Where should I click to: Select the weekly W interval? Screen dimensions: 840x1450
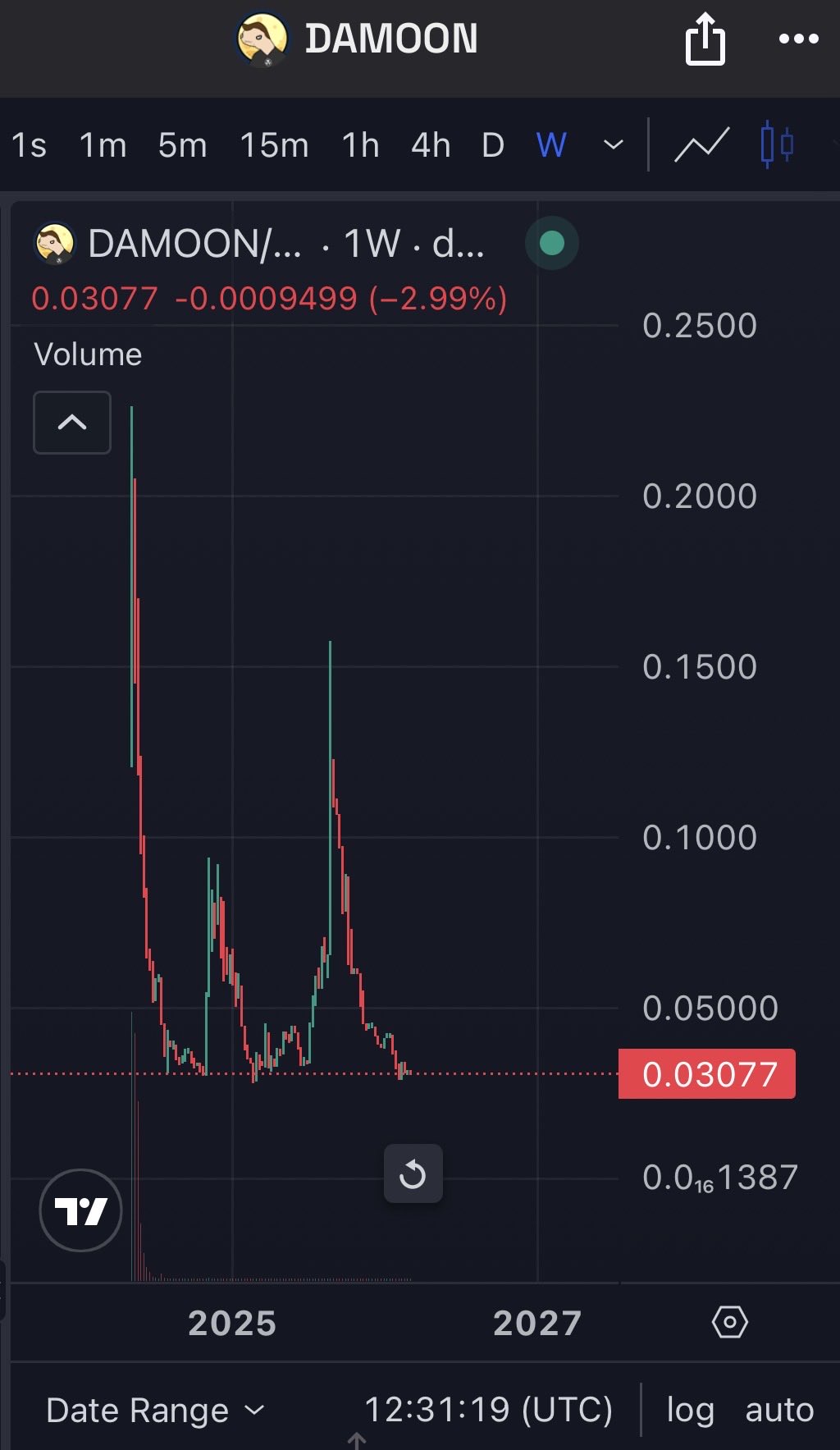tap(551, 146)
